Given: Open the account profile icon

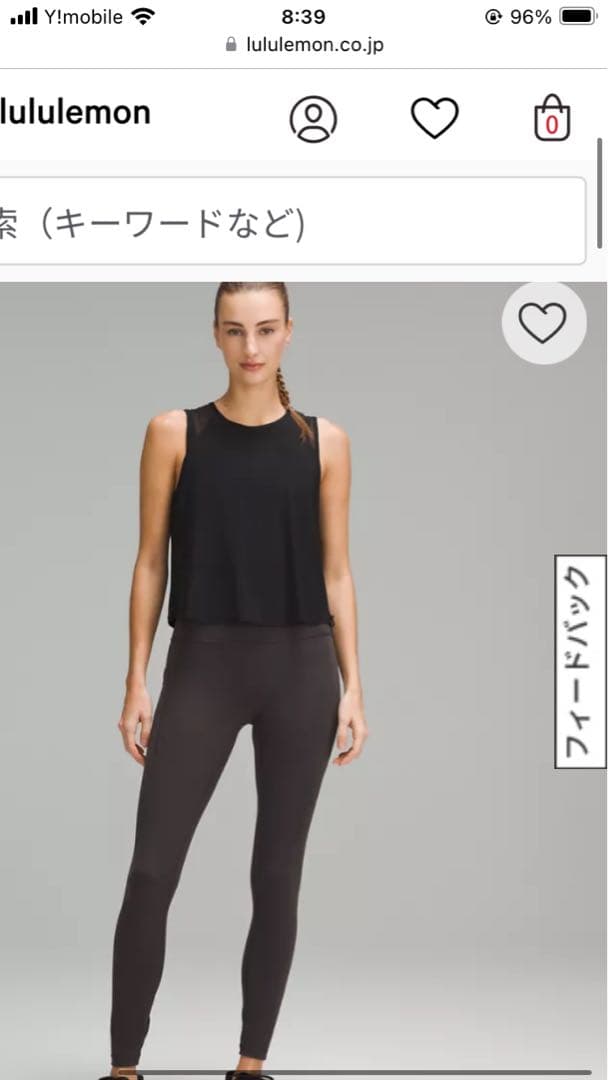Looking at the screenshot, I should coord(313,119).
